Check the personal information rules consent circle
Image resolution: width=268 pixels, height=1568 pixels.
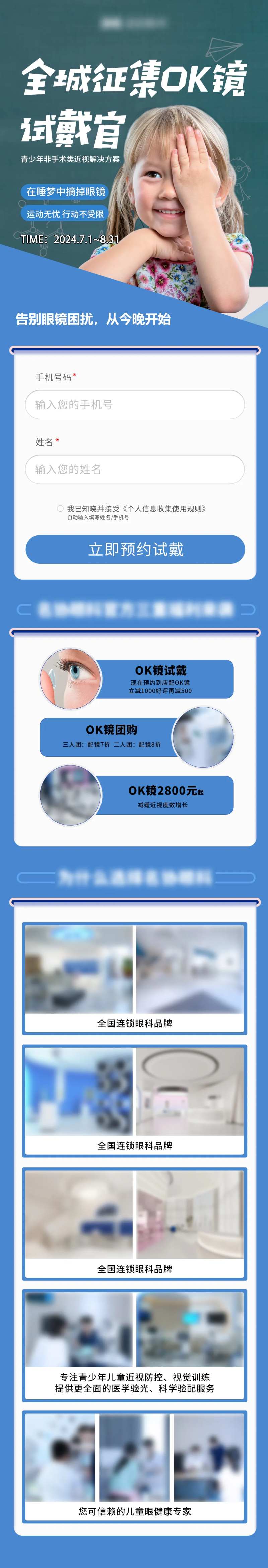[x=60, y=508]
